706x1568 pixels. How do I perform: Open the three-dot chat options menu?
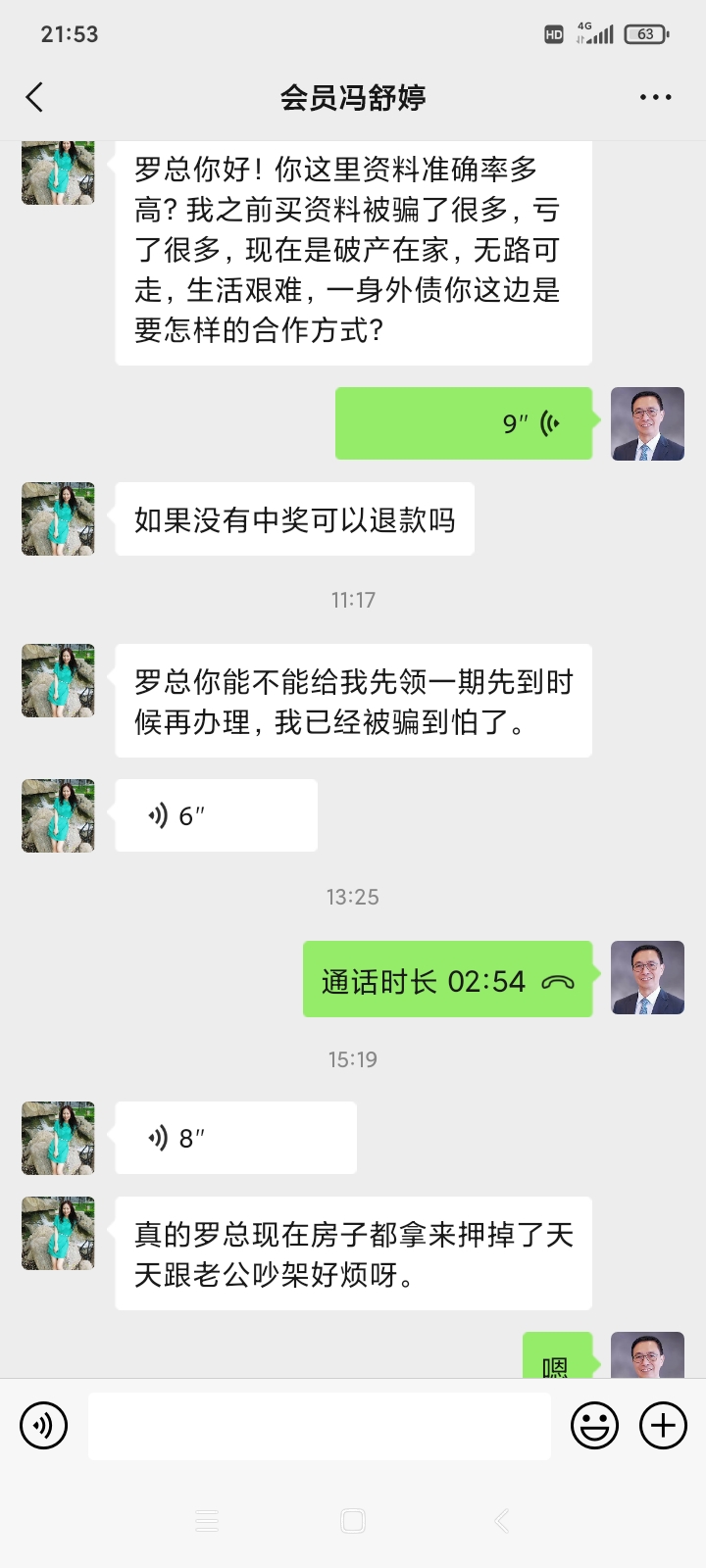click(655, 97)
